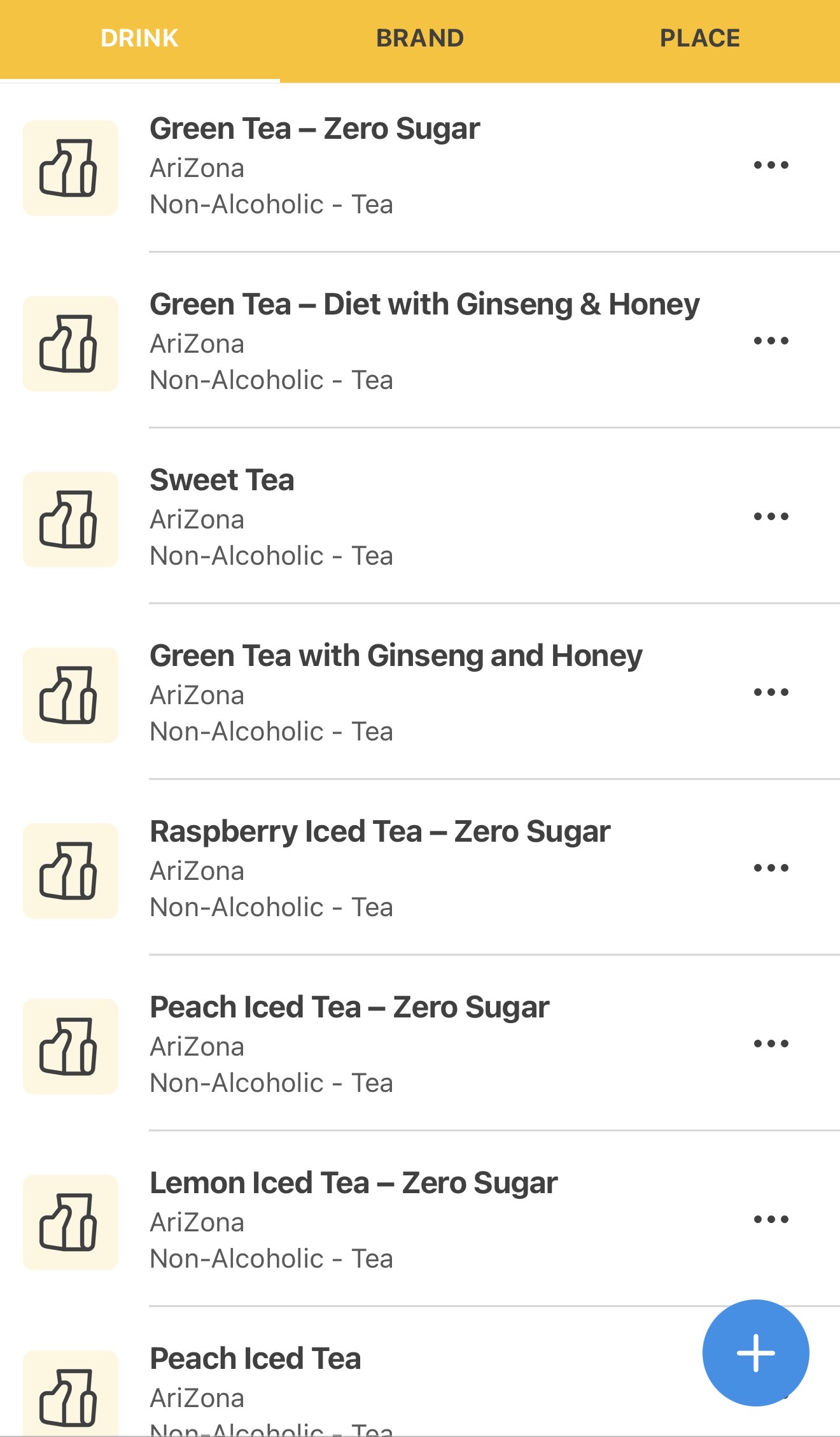Show the overflow menu for Lemon Iced Tea – Zero Sugar
840x1437 pixels.
click(771, 1220)
